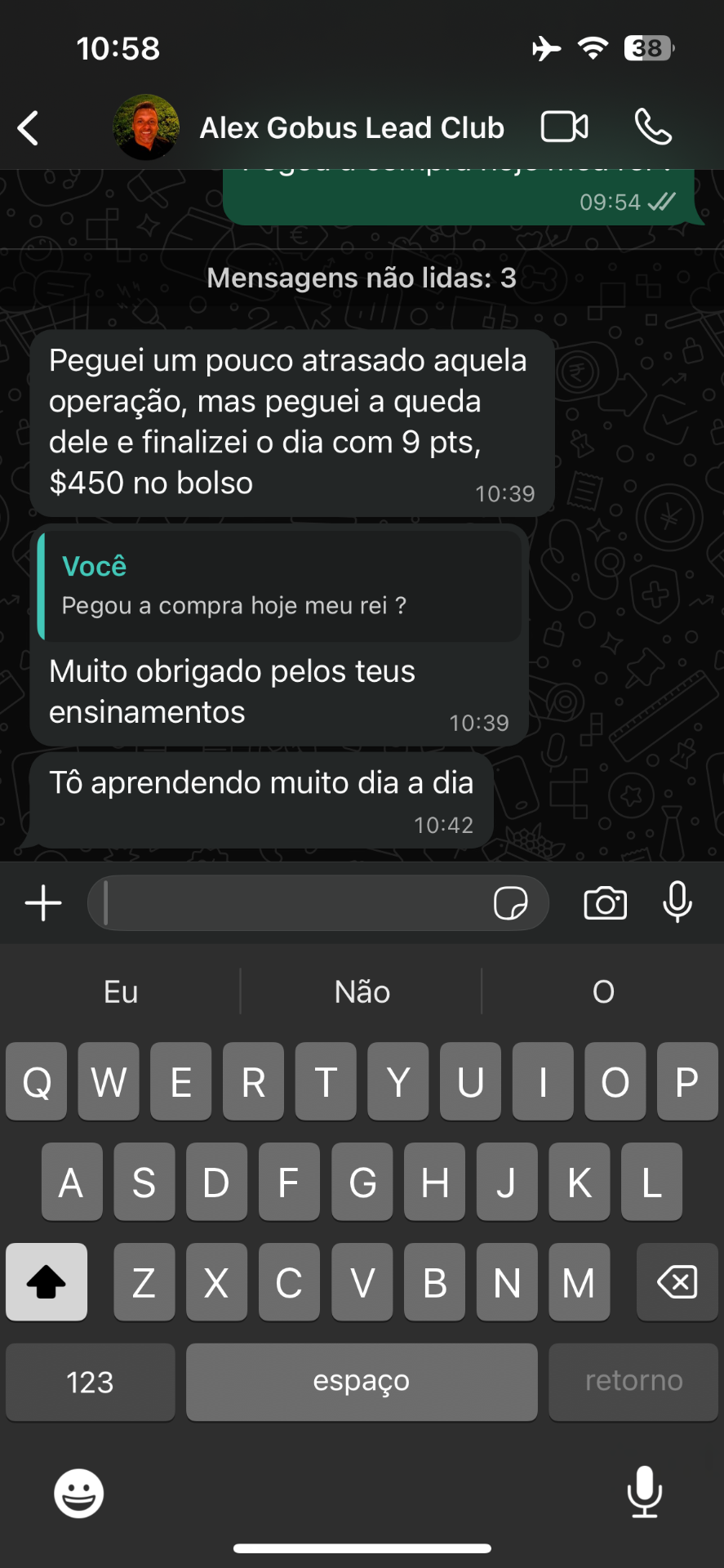Focus the message text field
The height and width of the screenshot is (1568, 724).
[x=294, y=903]
